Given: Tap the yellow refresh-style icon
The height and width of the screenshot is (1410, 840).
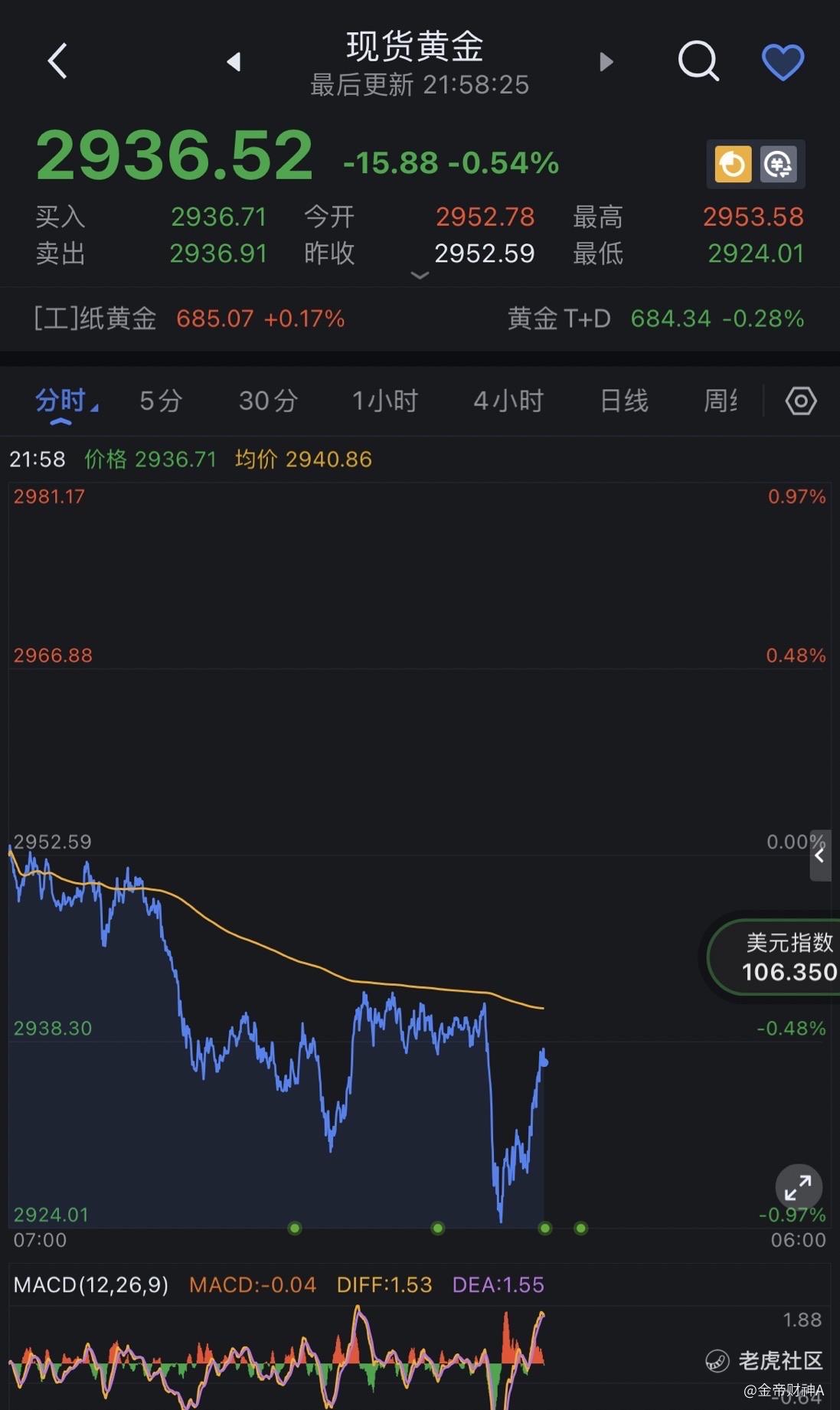Looking at the screenshot, I should tap(733, 164).
